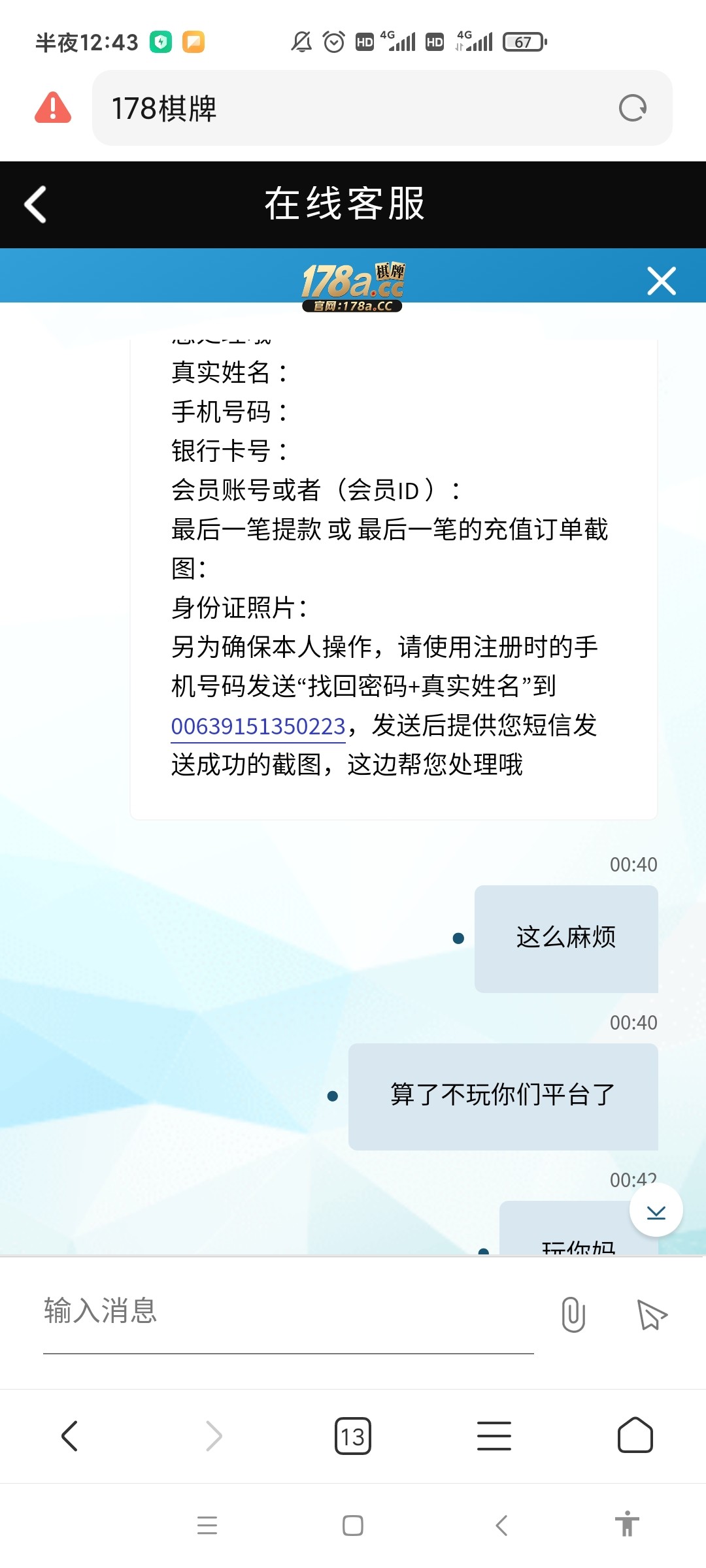Attach a file with the paperclip icon
The width and height of the screenshot is (706, 1568).
tap(573, 1315)
